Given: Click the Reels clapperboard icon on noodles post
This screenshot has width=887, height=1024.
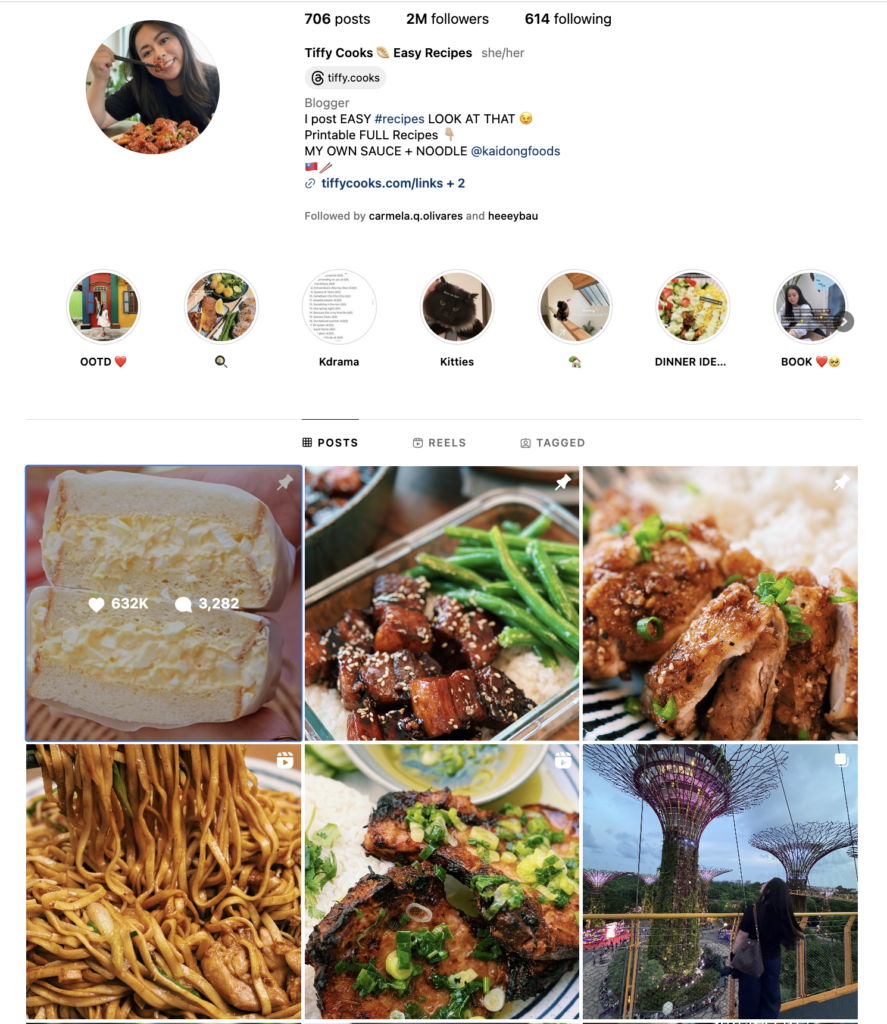Looking at the screenshot, I should pos(285,760).
